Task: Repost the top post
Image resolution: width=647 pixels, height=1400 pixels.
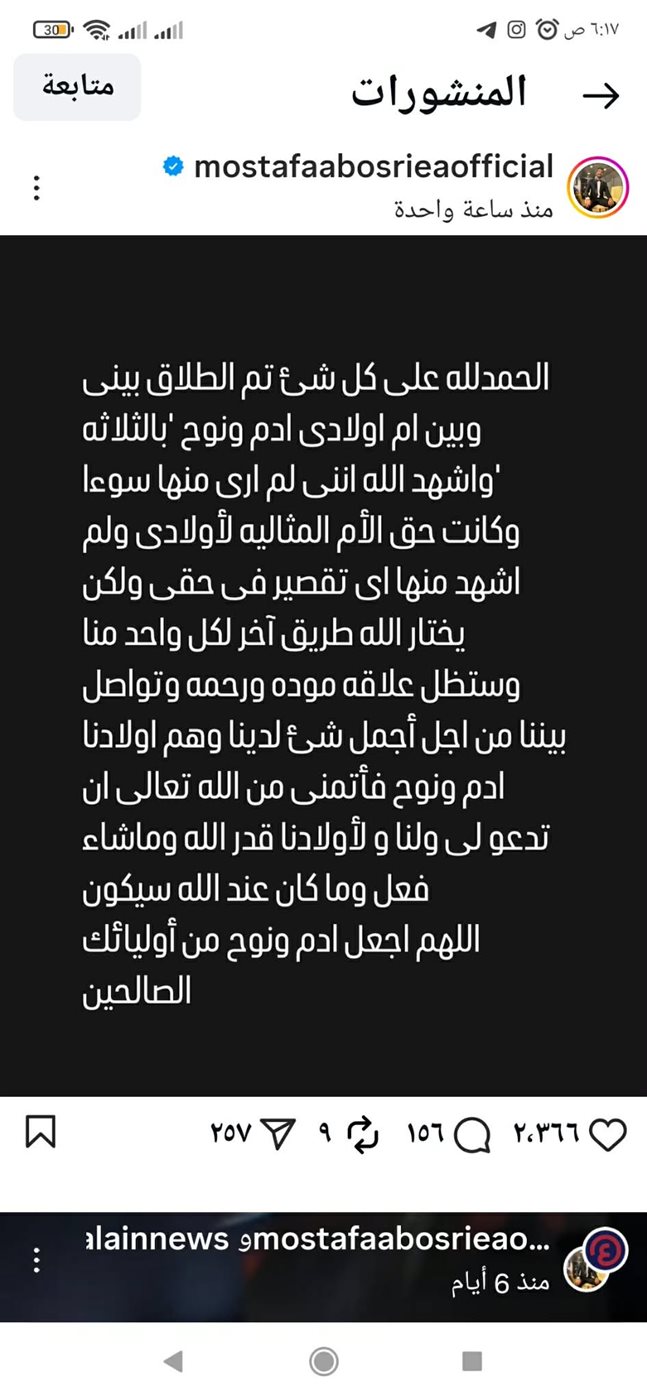Action: [359, 1134]
